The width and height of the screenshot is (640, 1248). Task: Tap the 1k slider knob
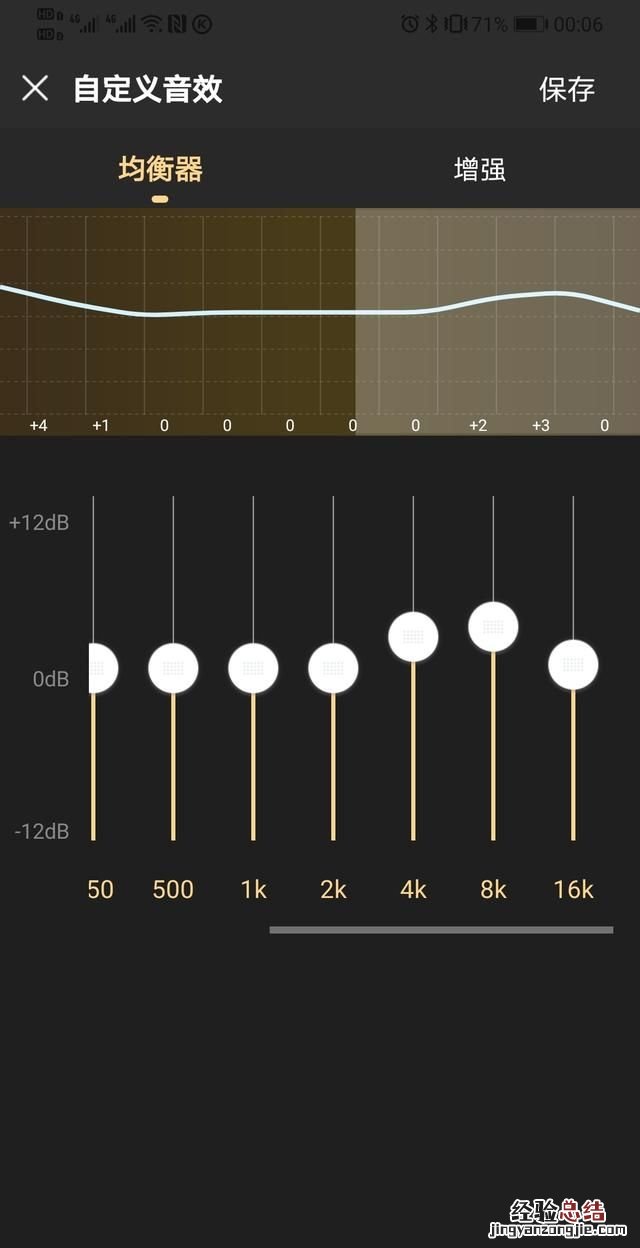click(253, 668)
